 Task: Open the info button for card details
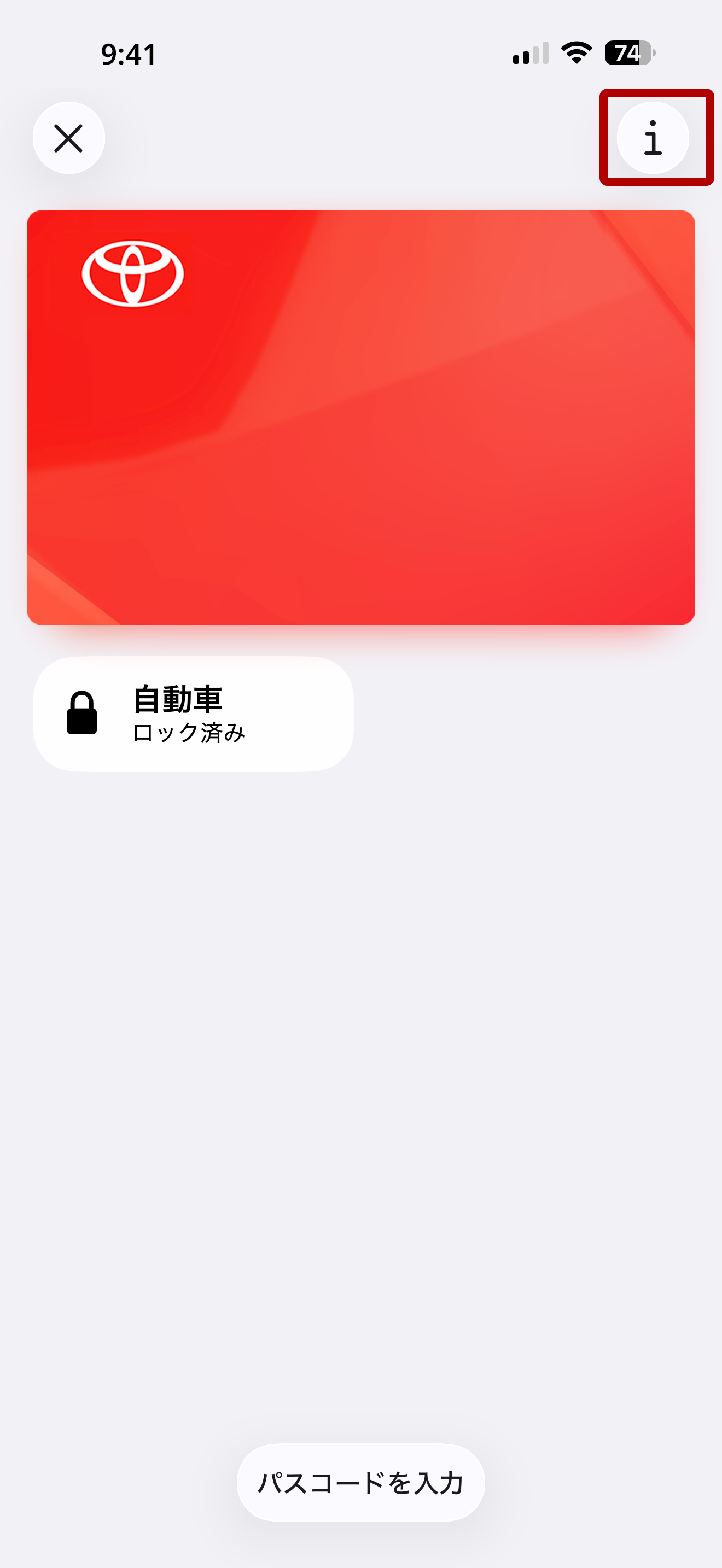(653, 138)
